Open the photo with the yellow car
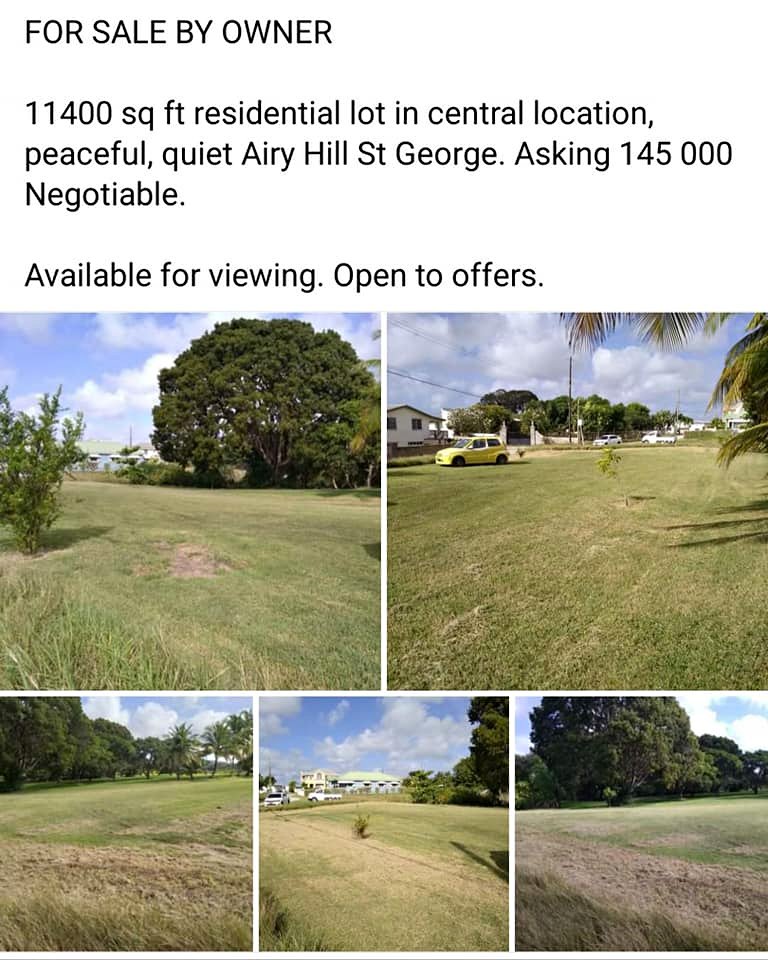768x960 pixels. click(x=577, y=500)
